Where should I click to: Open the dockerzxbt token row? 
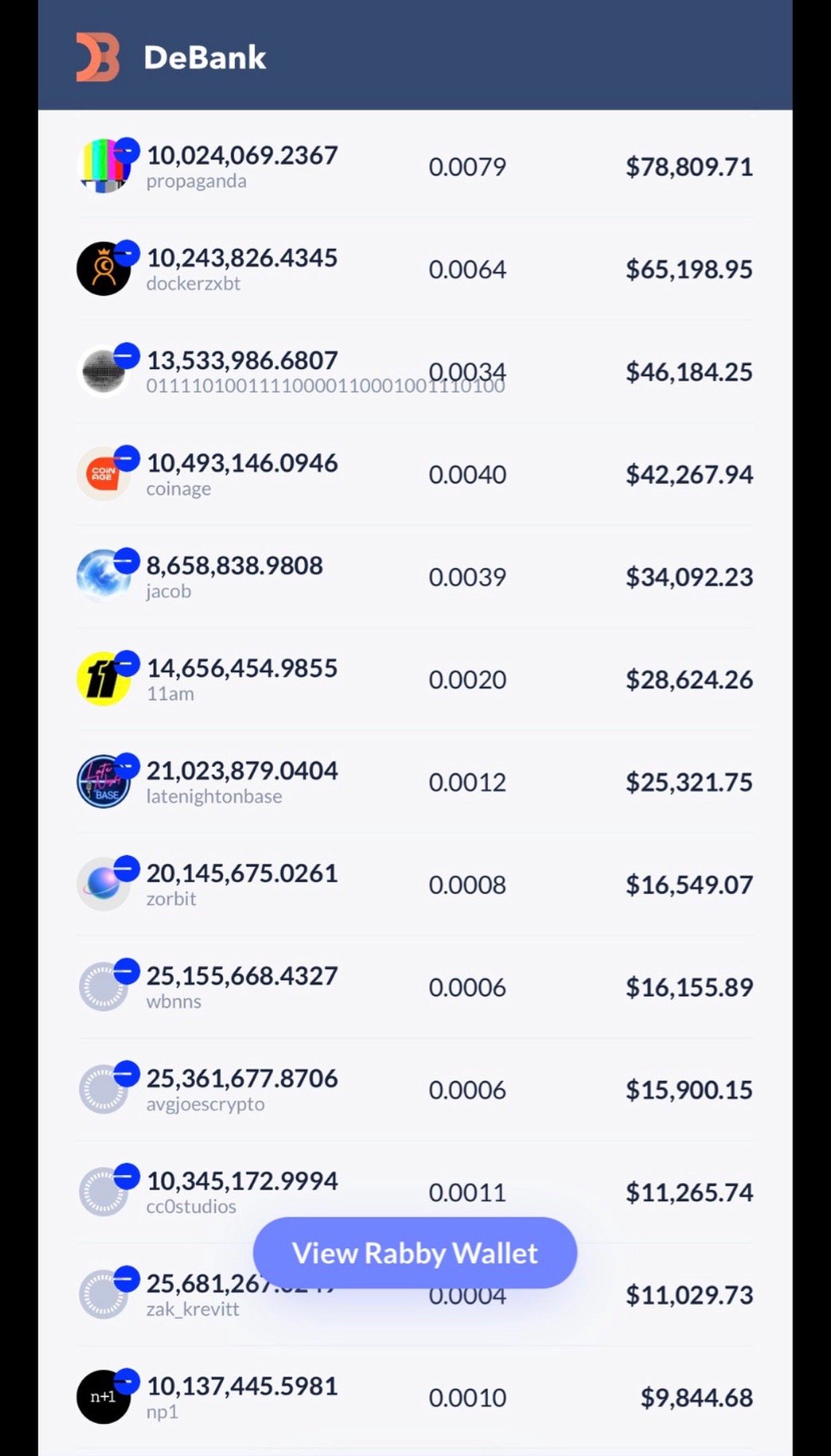[414, 269]
